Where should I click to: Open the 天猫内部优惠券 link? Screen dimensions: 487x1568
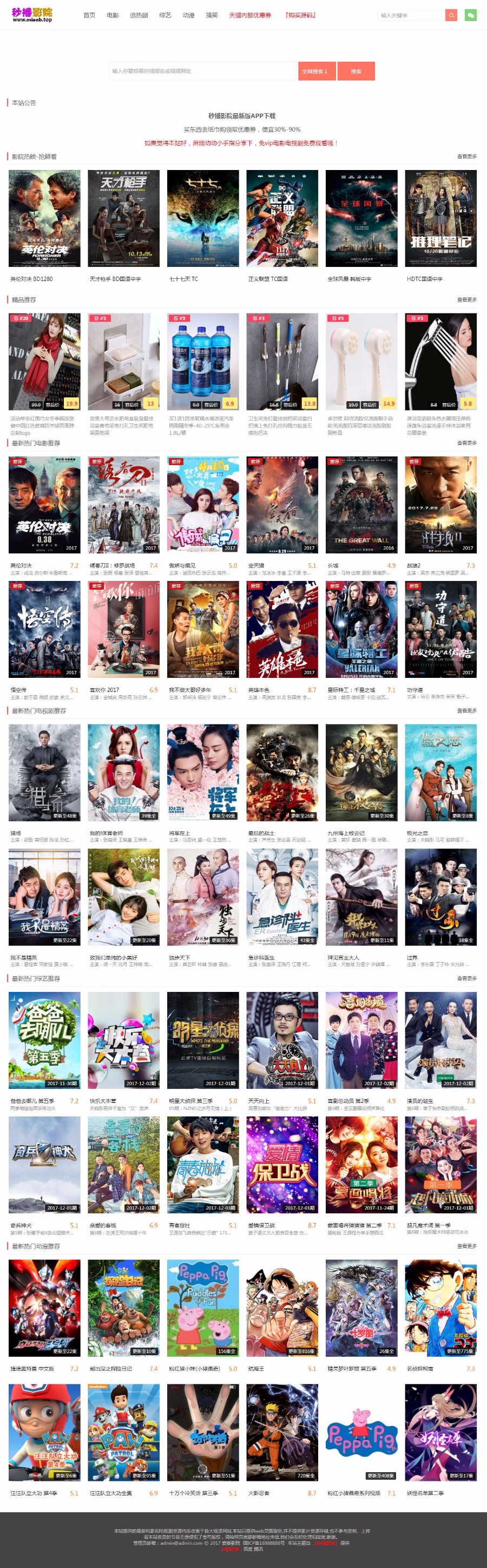(250, 15)
